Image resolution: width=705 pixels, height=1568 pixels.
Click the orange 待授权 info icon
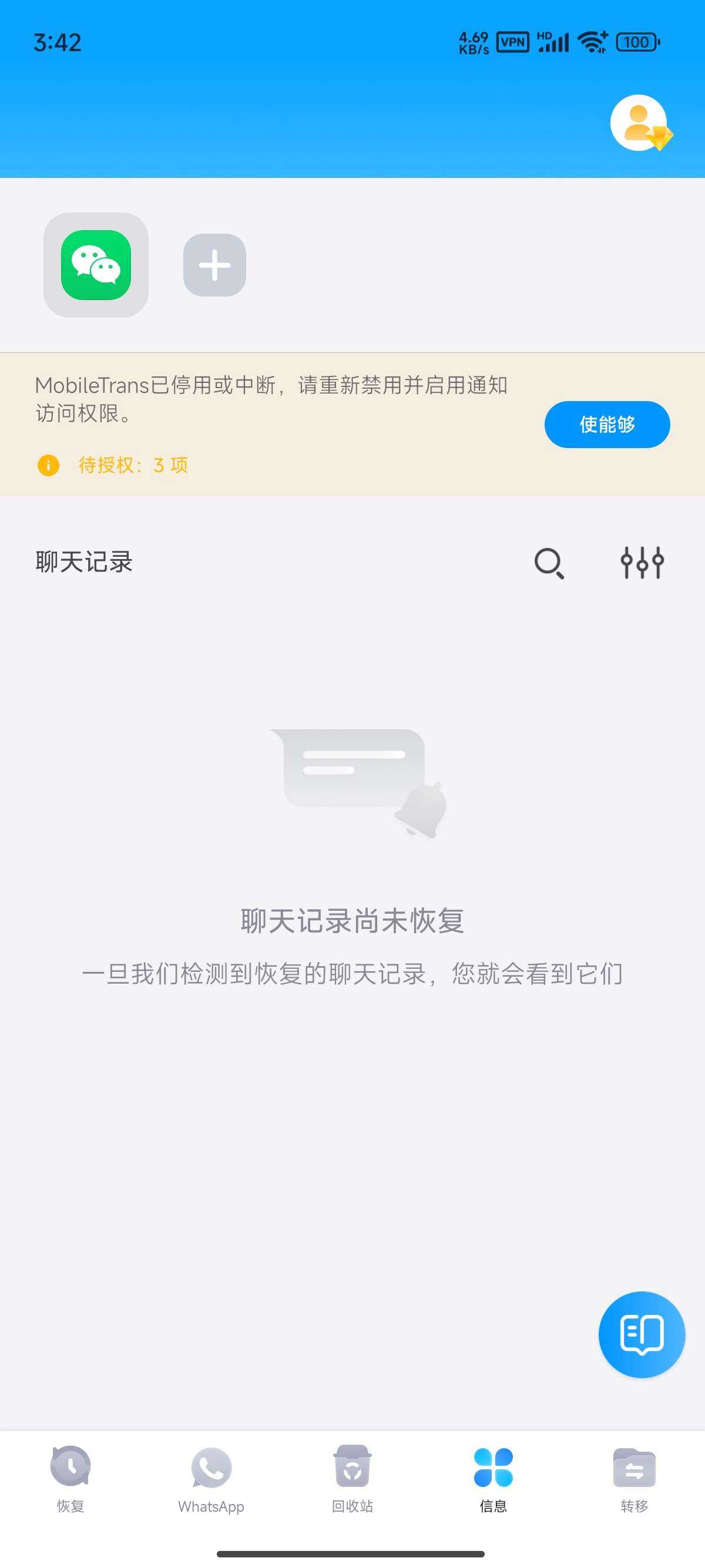click(48, 465)
